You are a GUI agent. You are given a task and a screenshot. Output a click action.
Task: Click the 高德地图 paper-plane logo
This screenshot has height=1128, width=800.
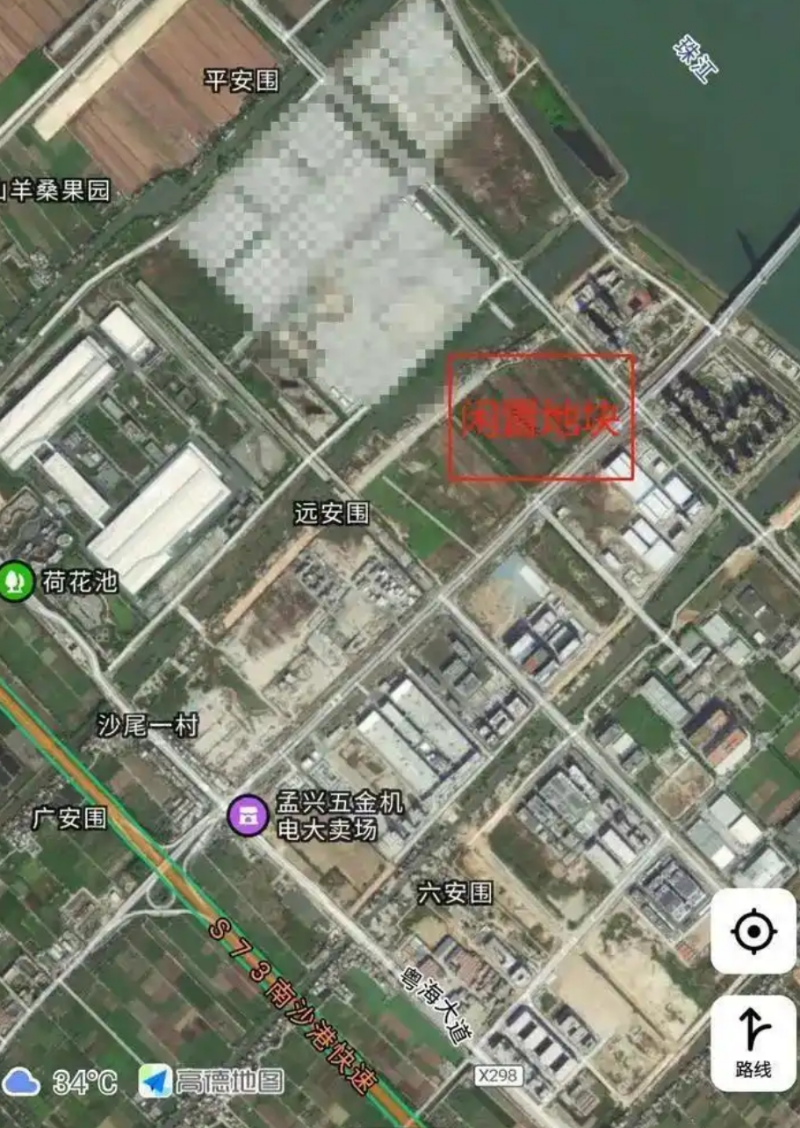pyautogui.click(x=155, y=1080)
